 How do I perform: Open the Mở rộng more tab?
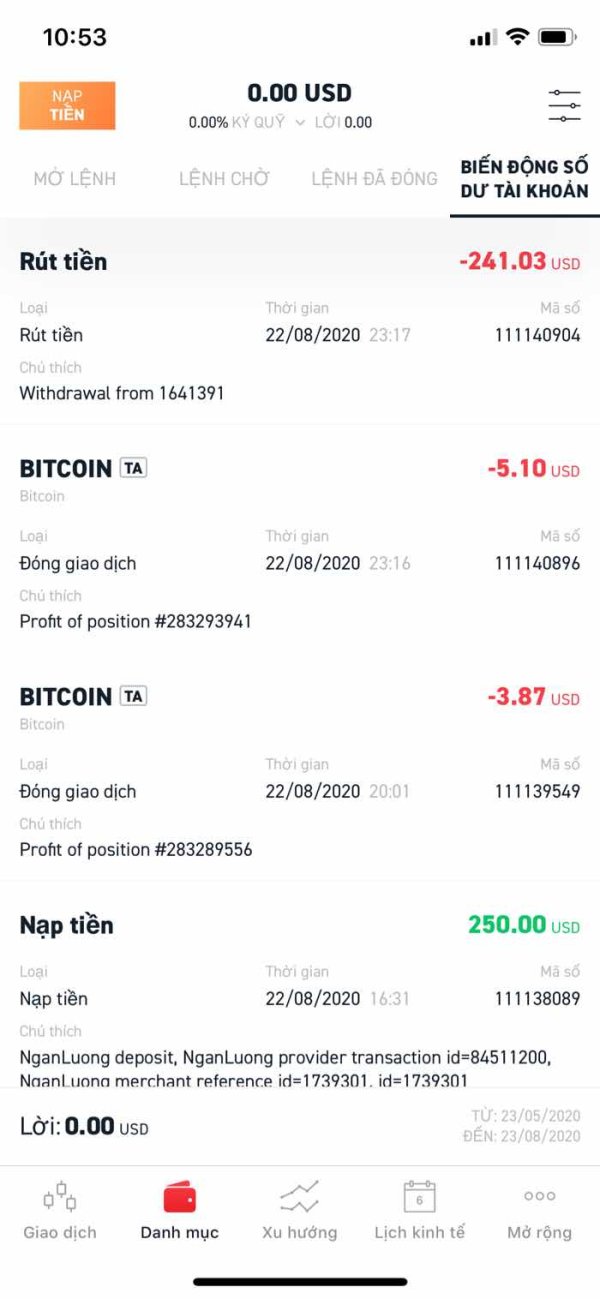tap(540, 1210)
